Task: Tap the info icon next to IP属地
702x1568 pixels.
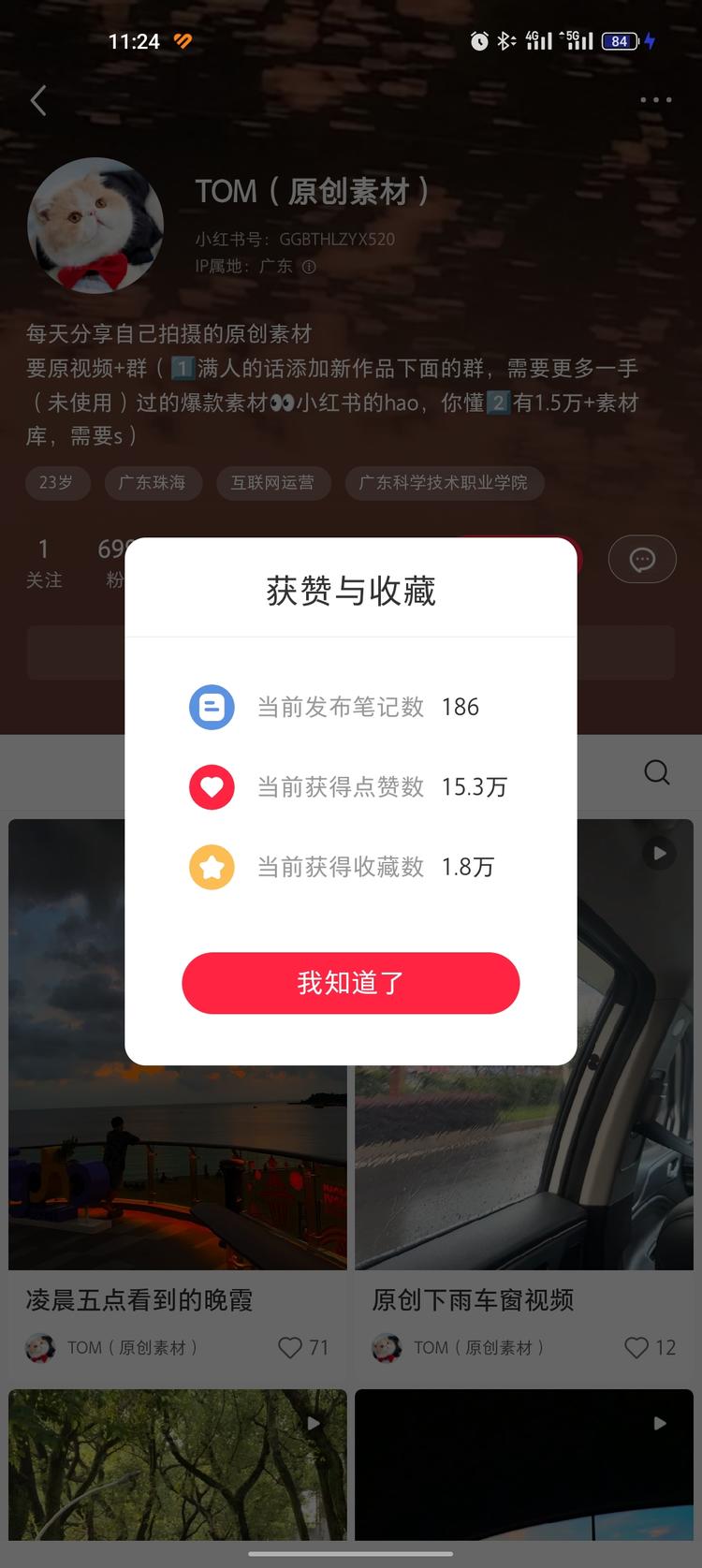Action: 309,267
